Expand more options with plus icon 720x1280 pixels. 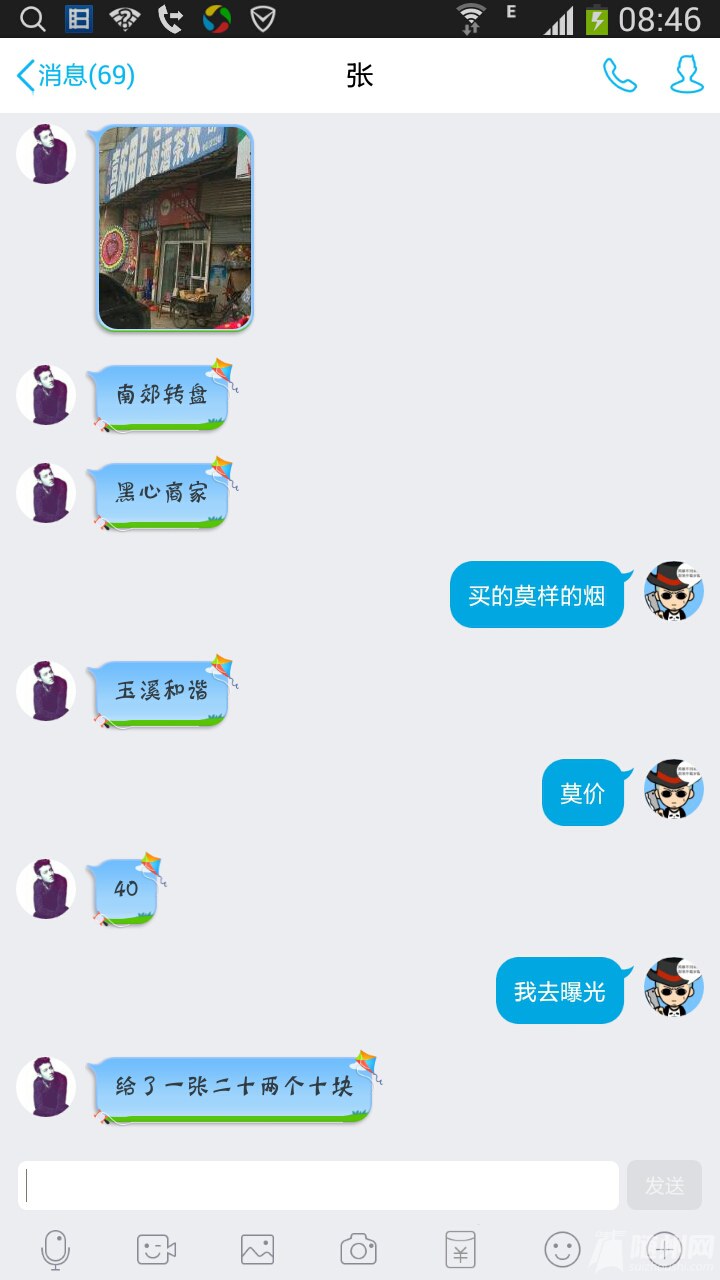click(664, 1249)
